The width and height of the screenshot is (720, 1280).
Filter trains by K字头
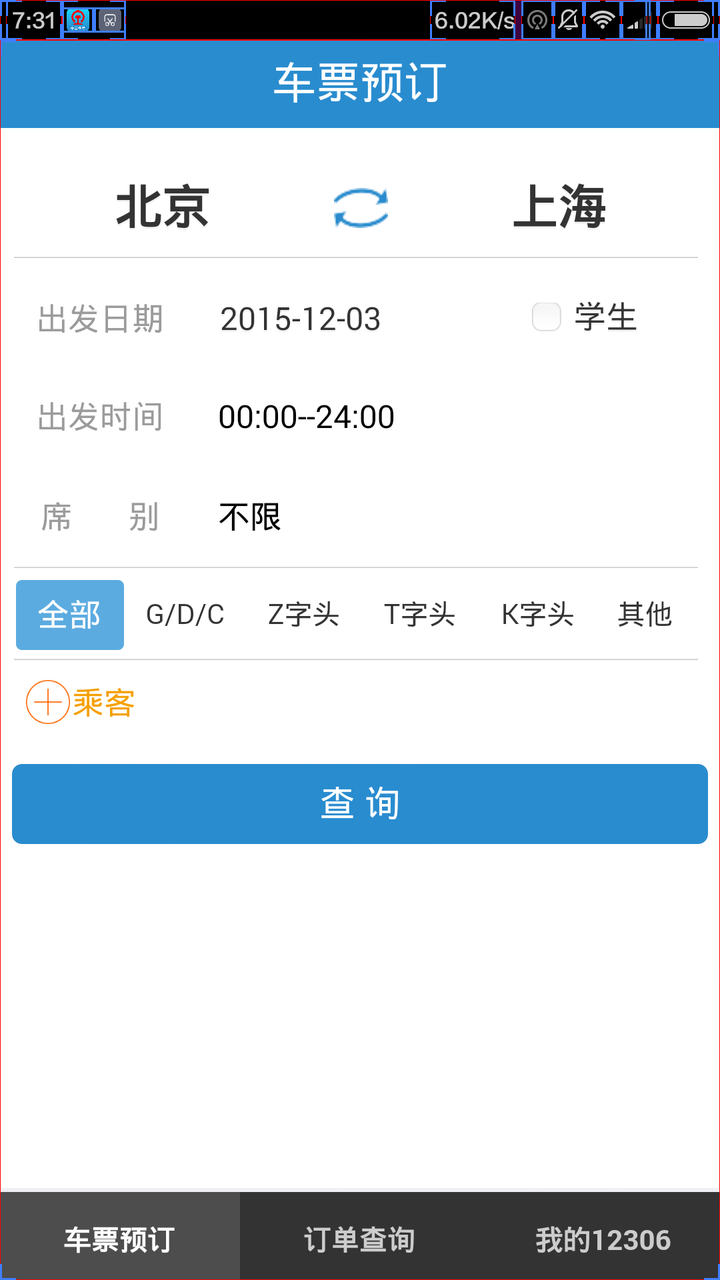[x=538, y=615]
